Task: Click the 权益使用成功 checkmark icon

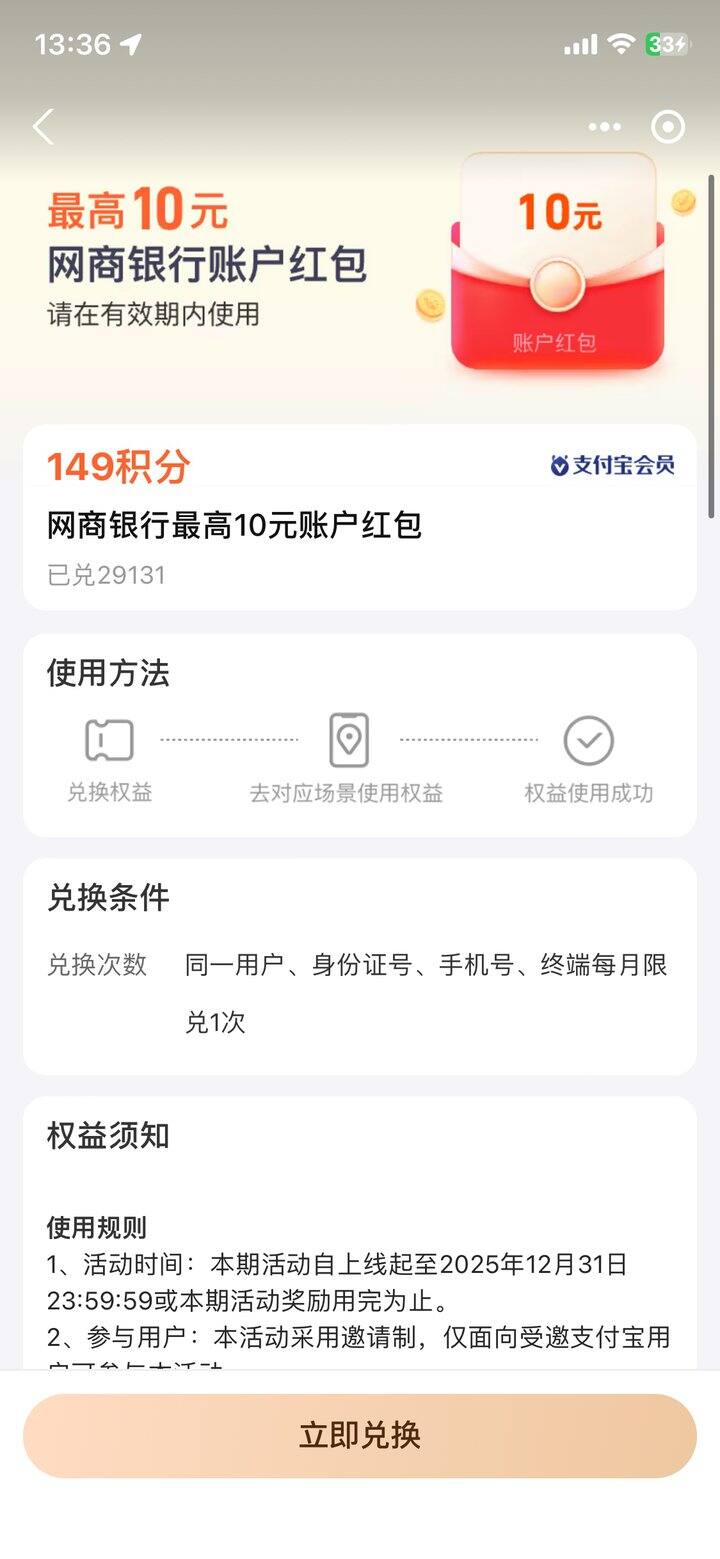Action: coord(588,740)
